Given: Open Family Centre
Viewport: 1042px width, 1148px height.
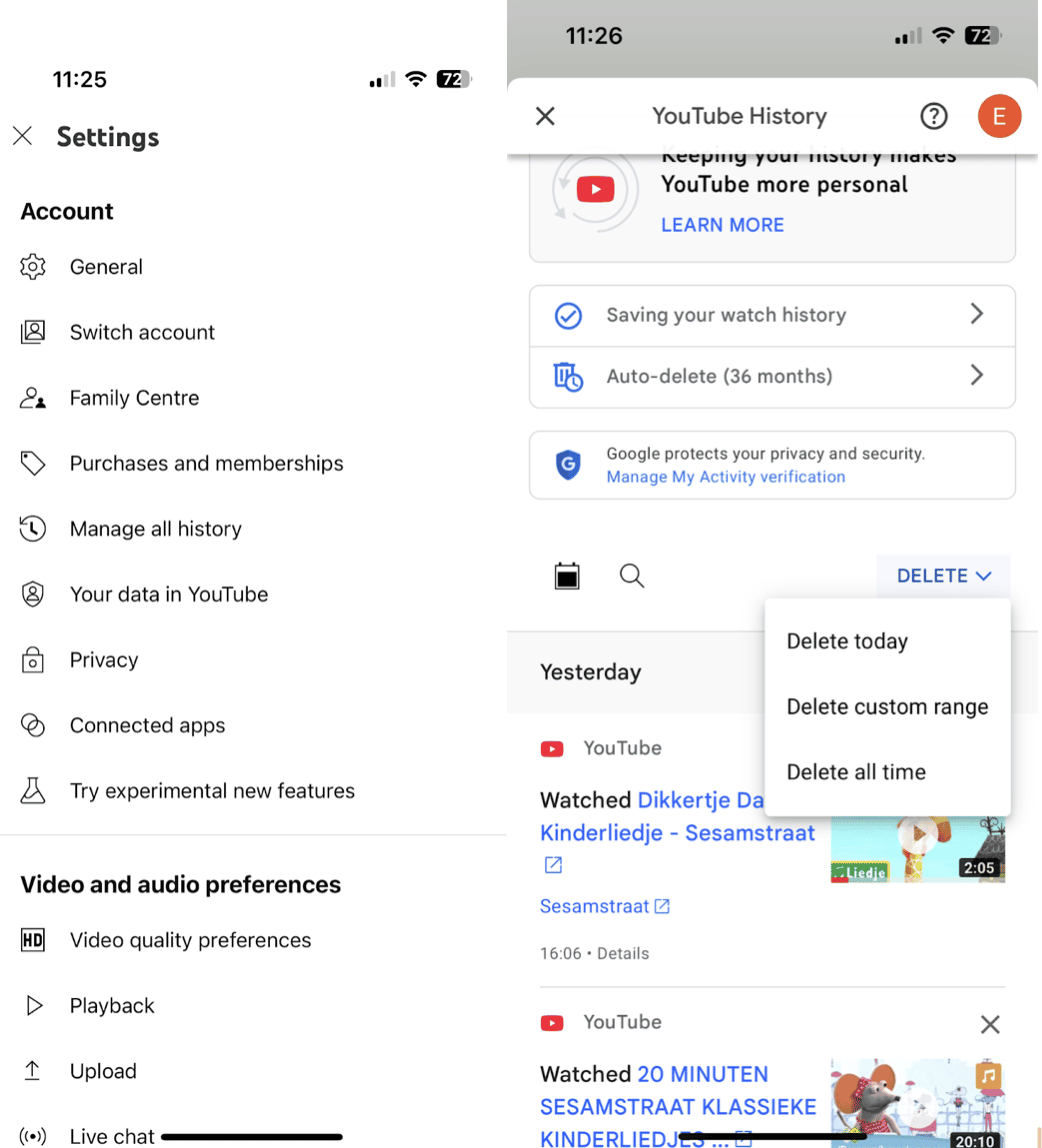Looking at the screenshot, I should [x=134, y=398].
